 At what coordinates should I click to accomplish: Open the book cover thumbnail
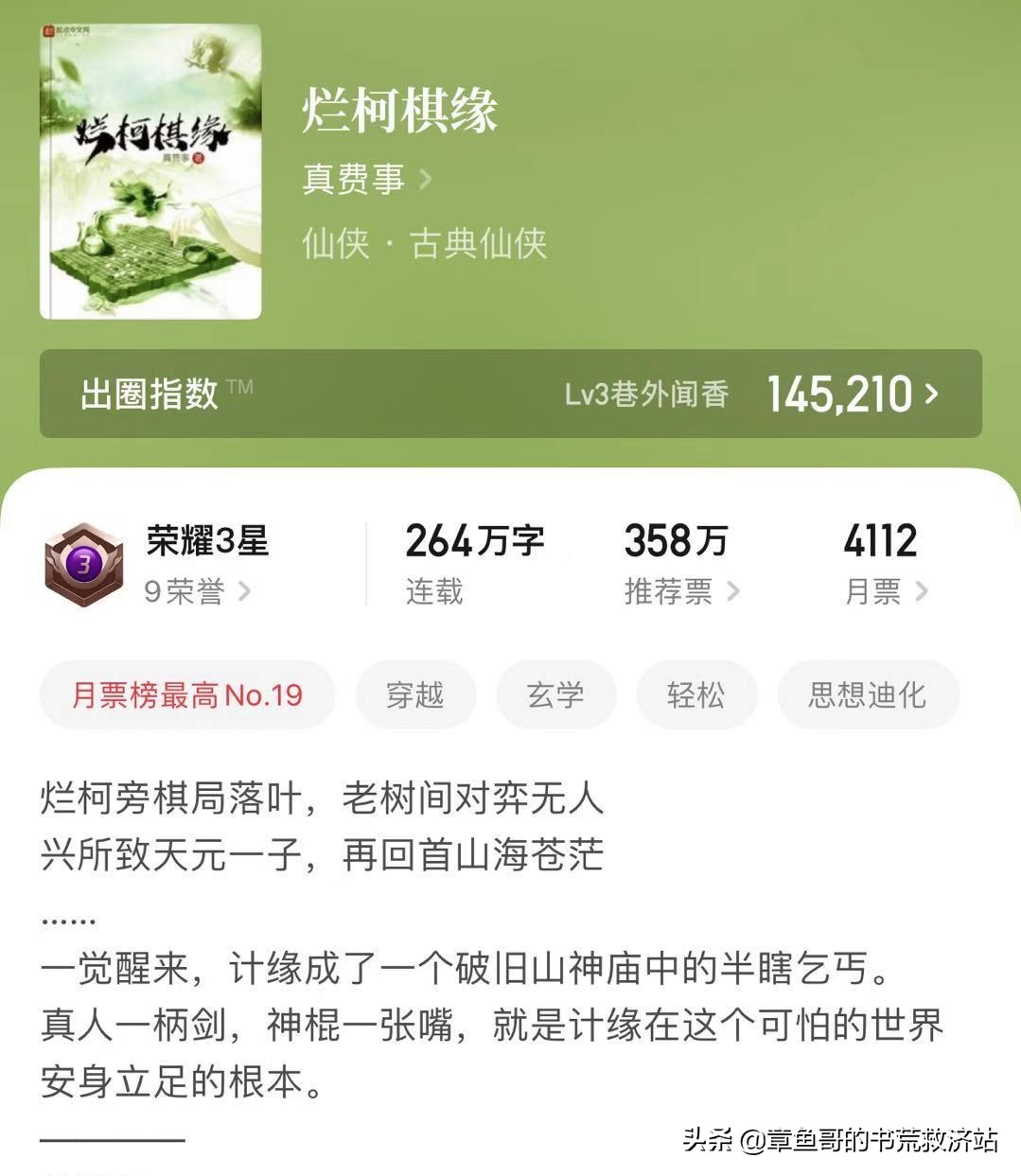tap(151, 168)
